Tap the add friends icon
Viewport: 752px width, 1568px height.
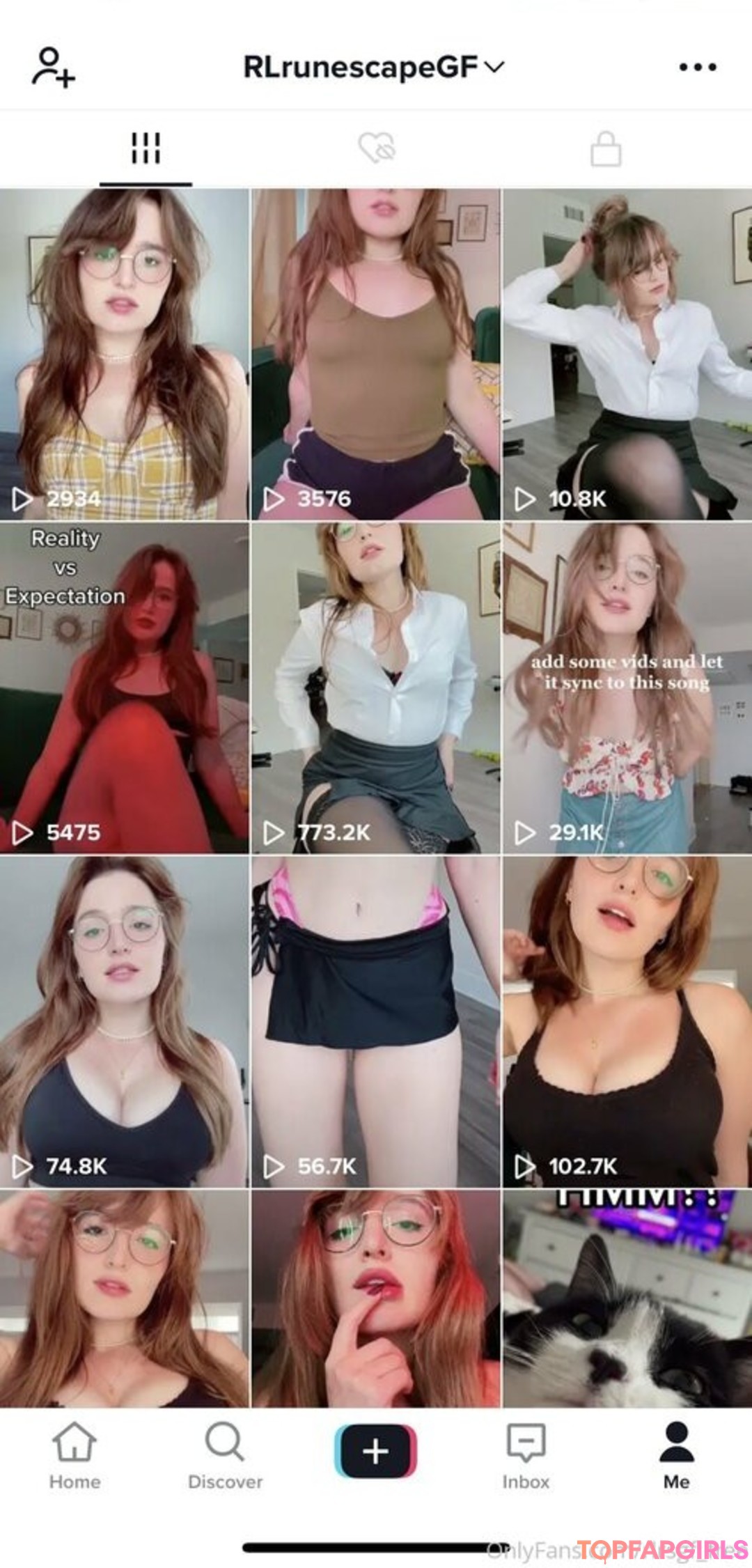pyautogui.click(x=53, y=68)
